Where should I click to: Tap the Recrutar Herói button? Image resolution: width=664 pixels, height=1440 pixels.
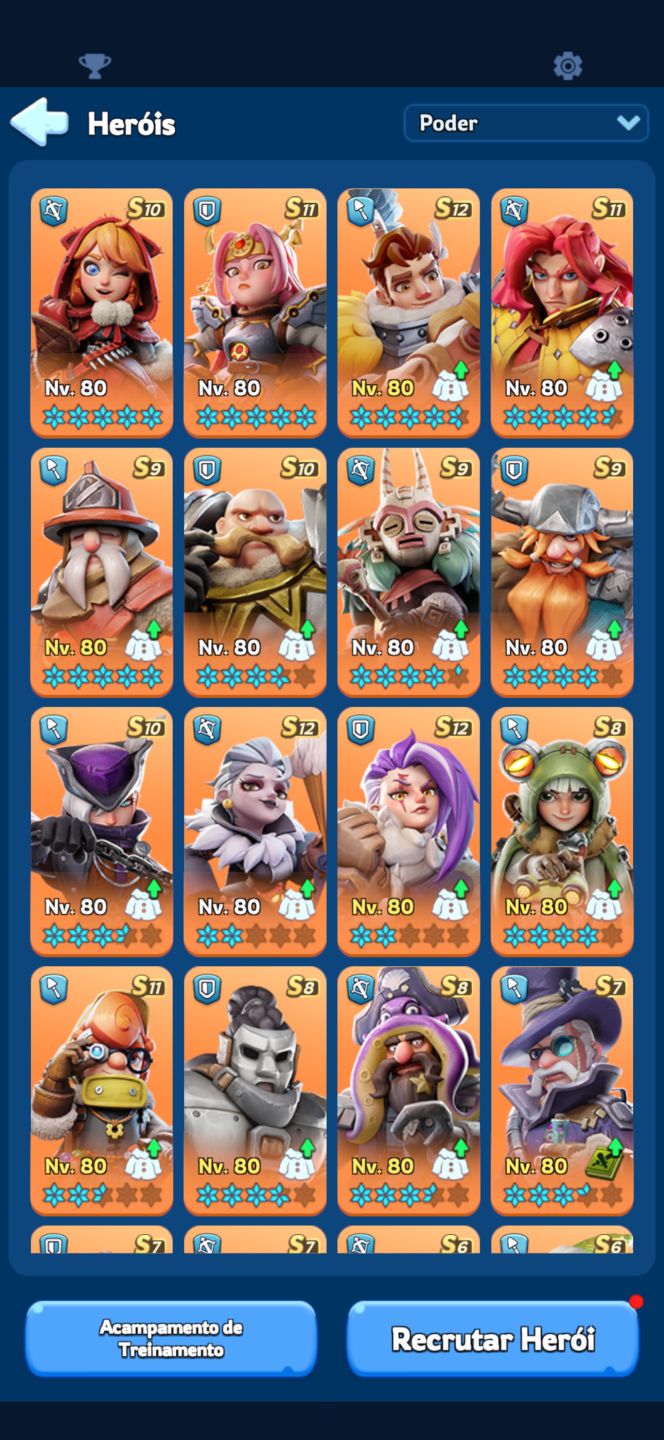493,1338
